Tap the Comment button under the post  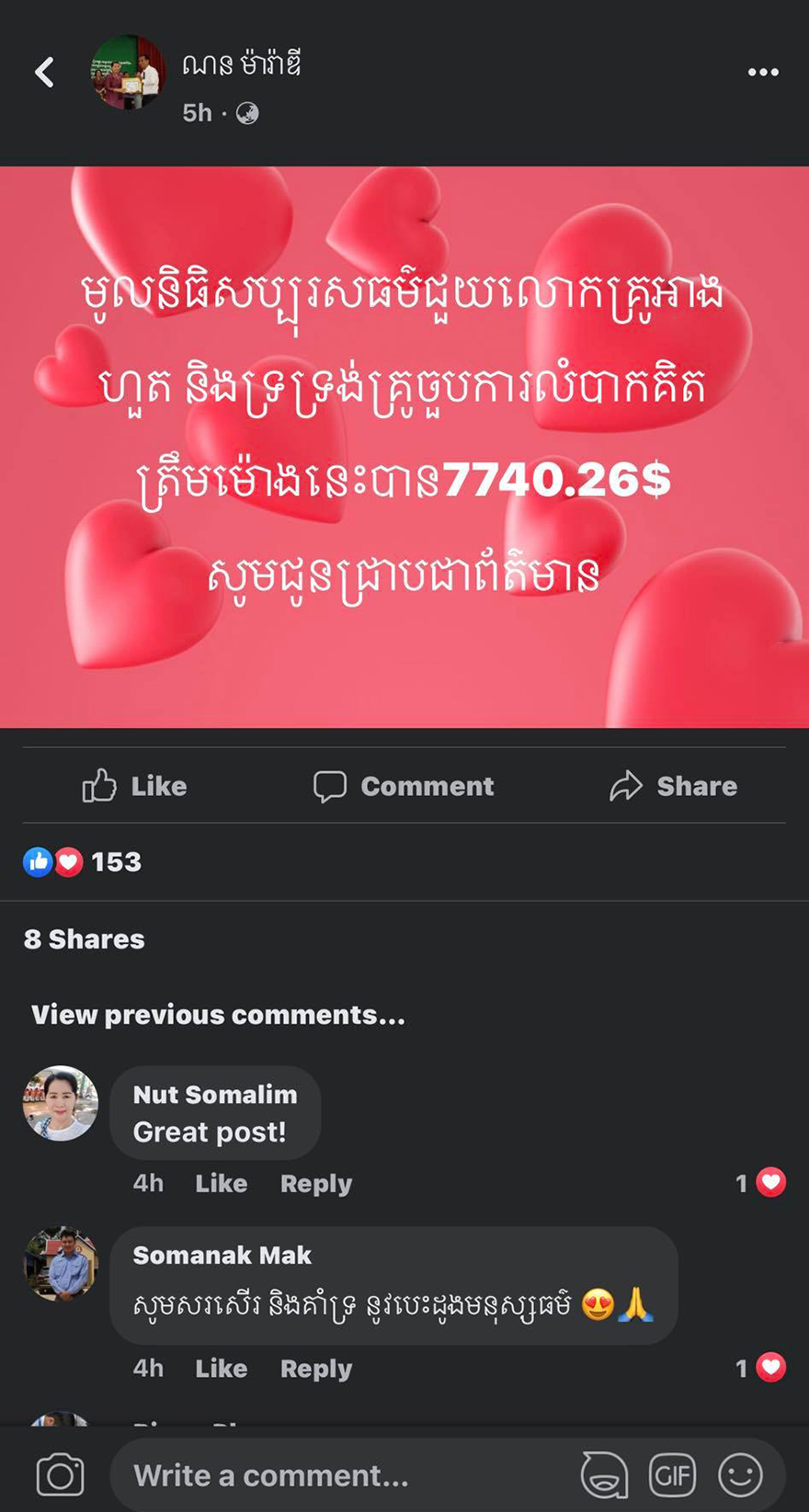[404, 786]
